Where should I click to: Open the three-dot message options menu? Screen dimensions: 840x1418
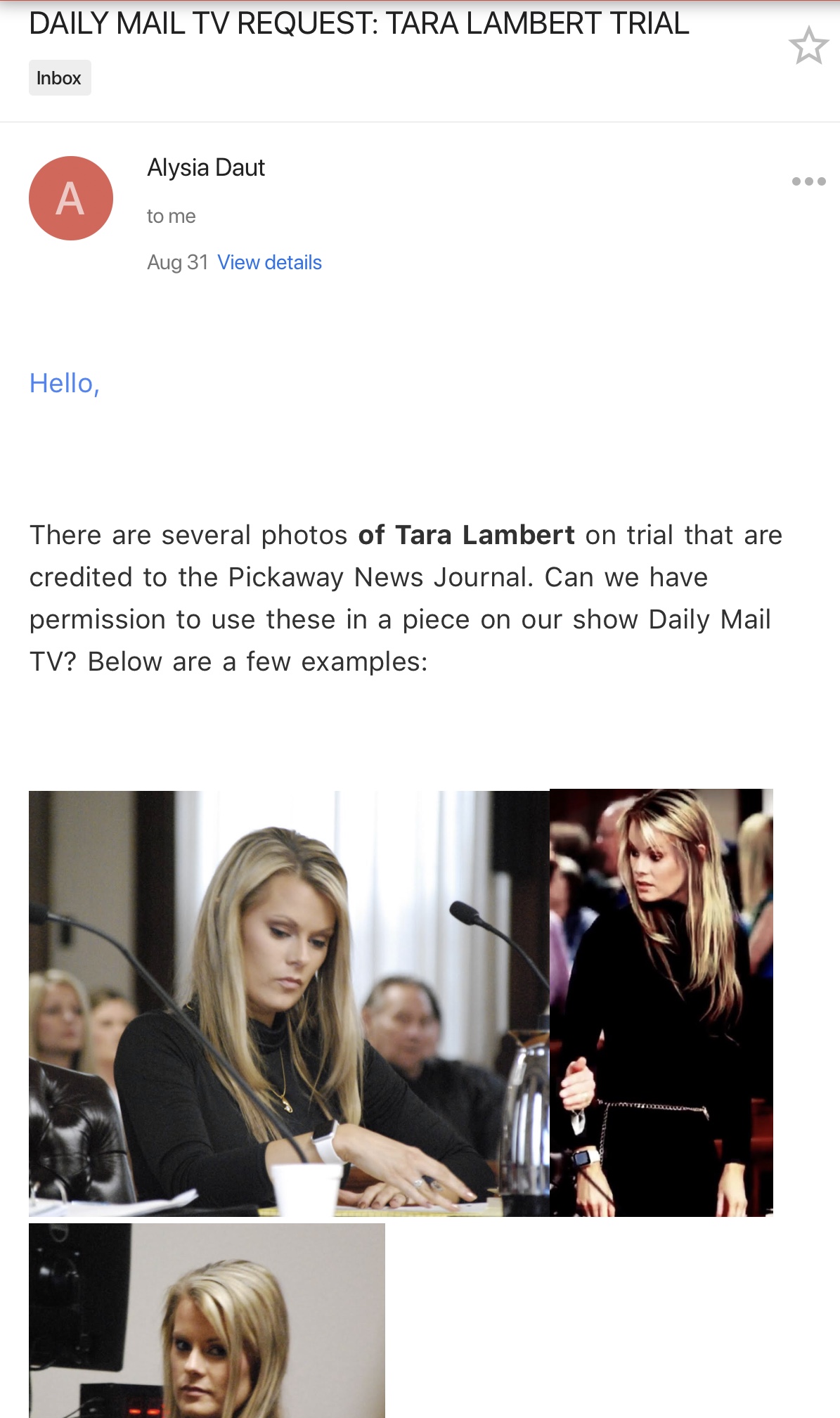tap(808, 181)
